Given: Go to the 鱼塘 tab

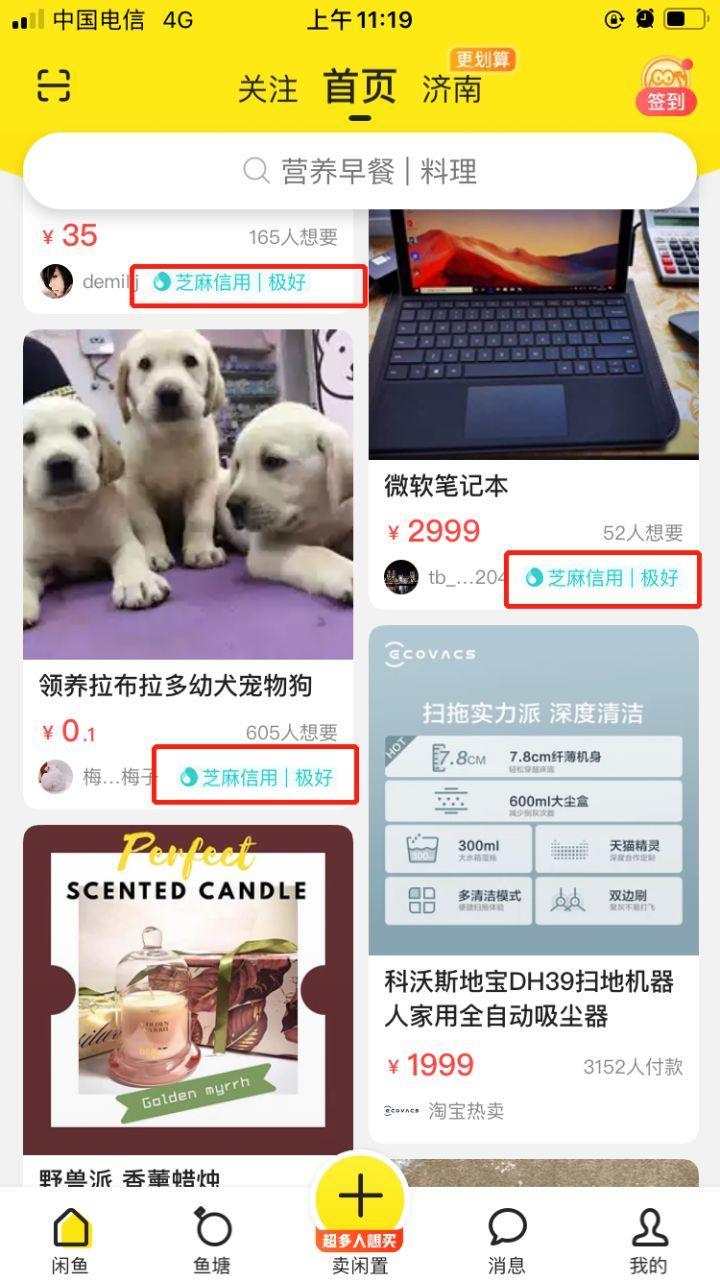Looking at the screenshot, I should [212, 1240].
